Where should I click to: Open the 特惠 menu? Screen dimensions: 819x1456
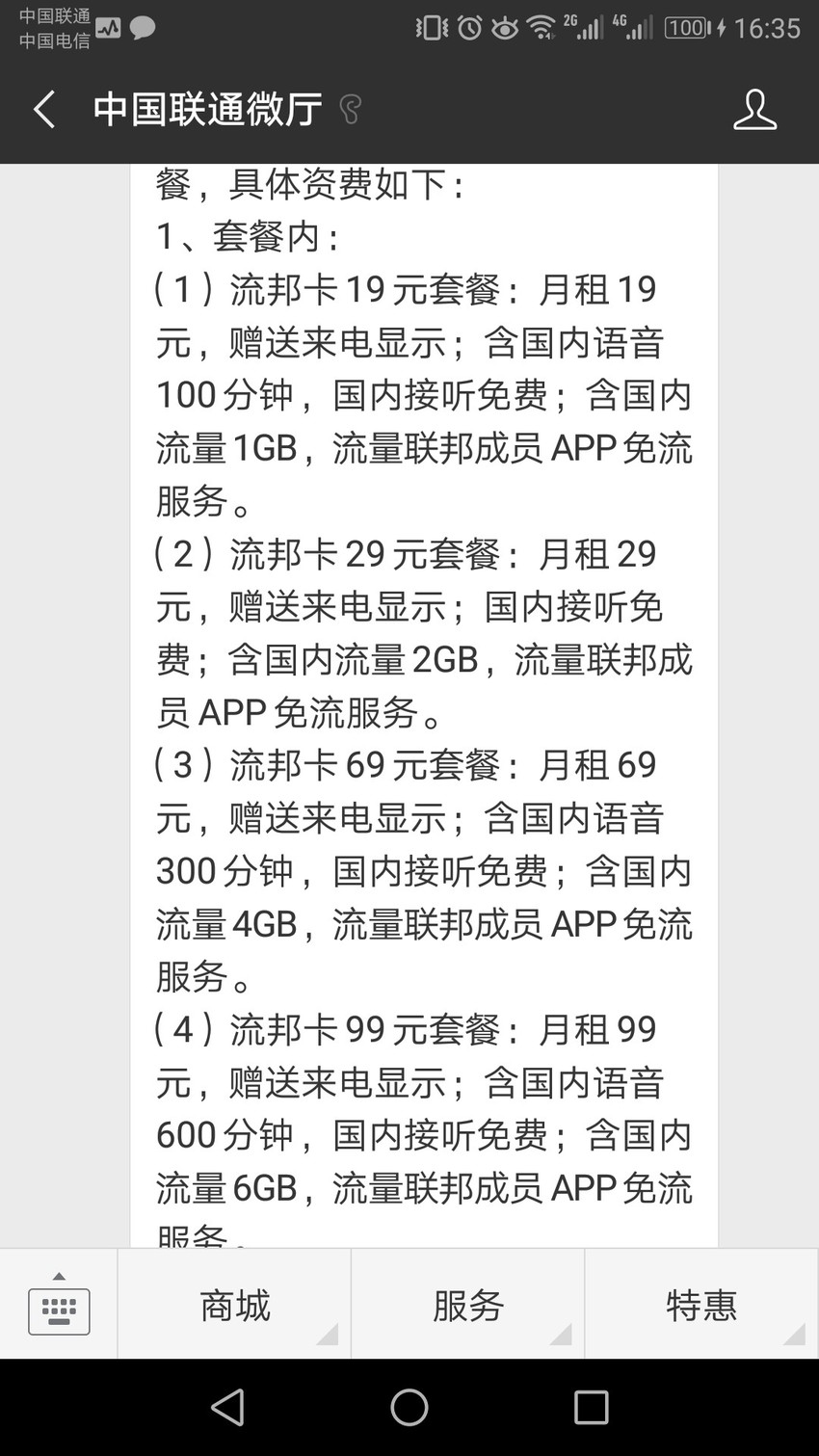click(701, 1305)
